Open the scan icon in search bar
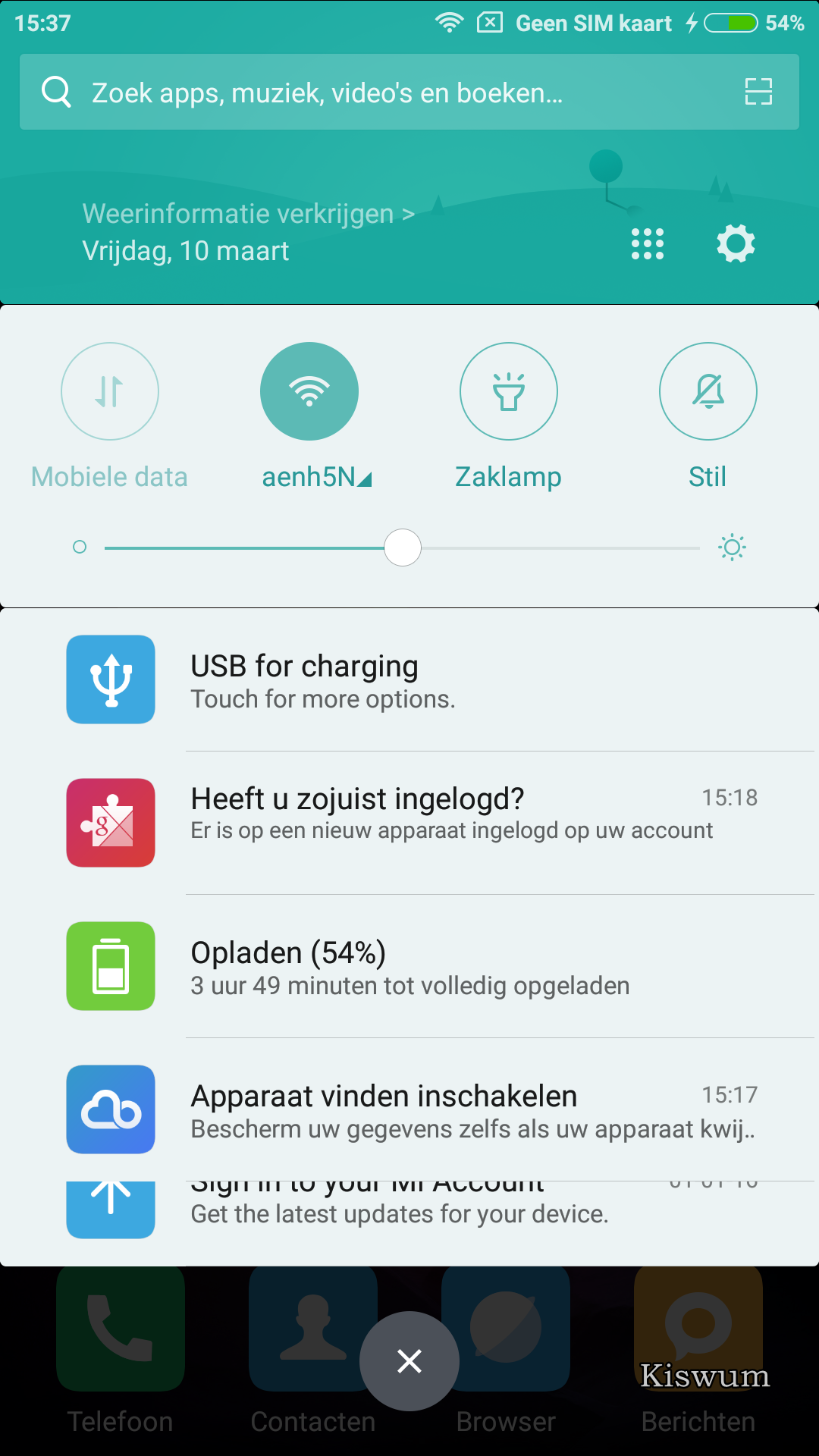 [758, 92]
